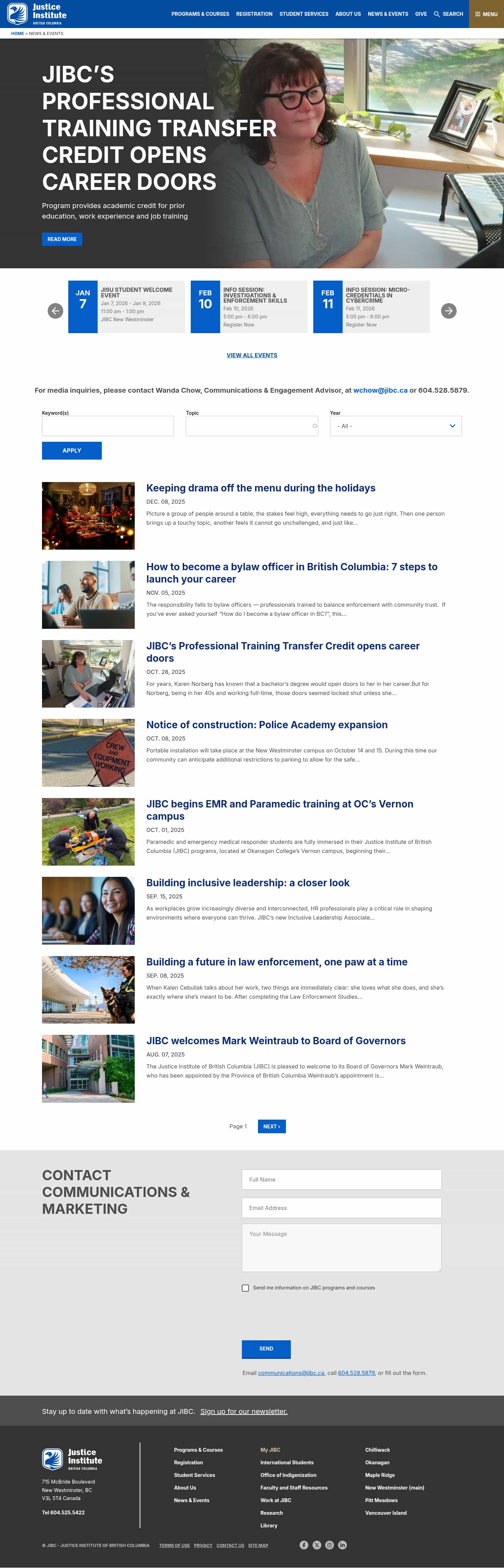The width and height of the screenshot is (504, 1568).
Task: Visit JIBC's LinkedIn page from footer
Action: (342, 1545)
